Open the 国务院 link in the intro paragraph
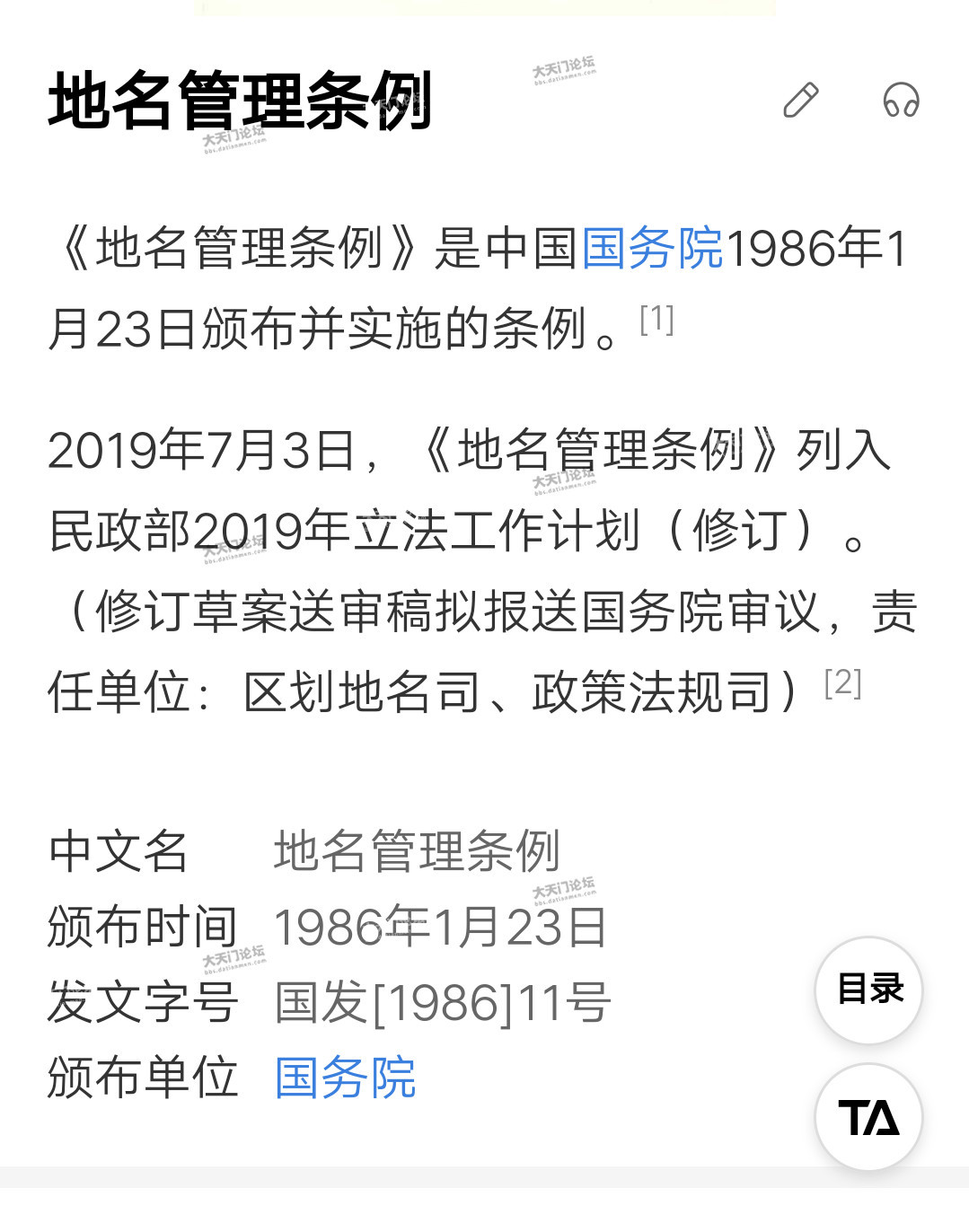 tap(652, 249)
